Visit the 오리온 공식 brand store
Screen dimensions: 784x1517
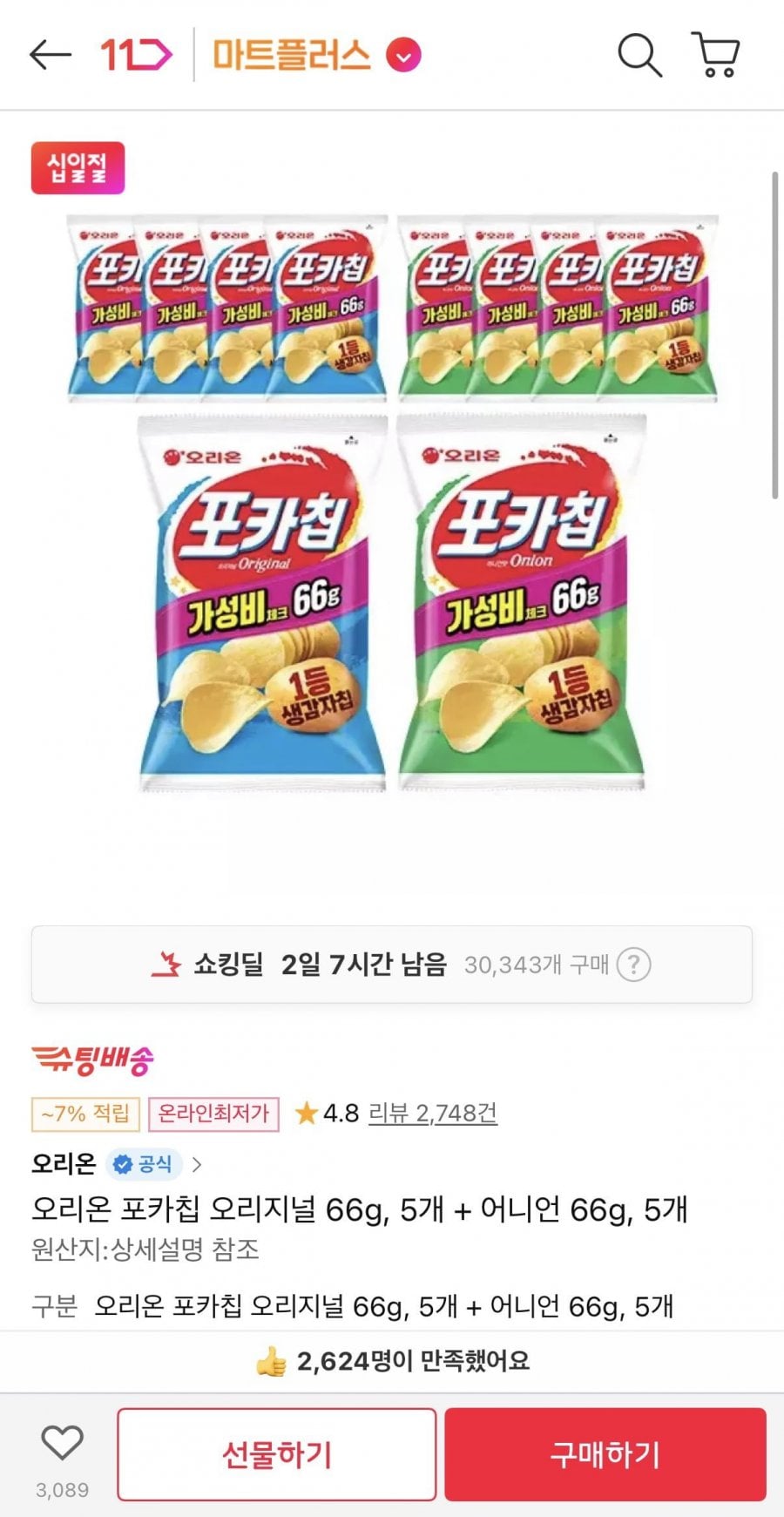[118, 1164]
